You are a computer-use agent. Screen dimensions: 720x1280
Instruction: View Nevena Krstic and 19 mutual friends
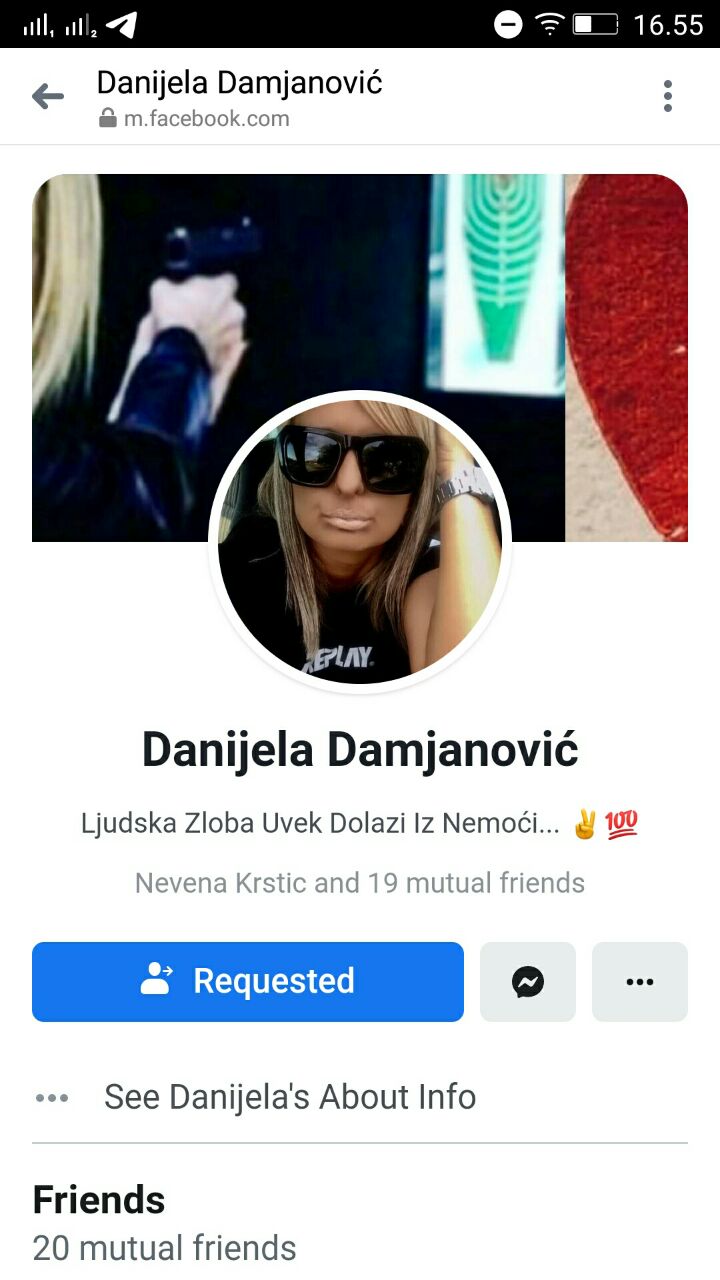tap(360, 883)
